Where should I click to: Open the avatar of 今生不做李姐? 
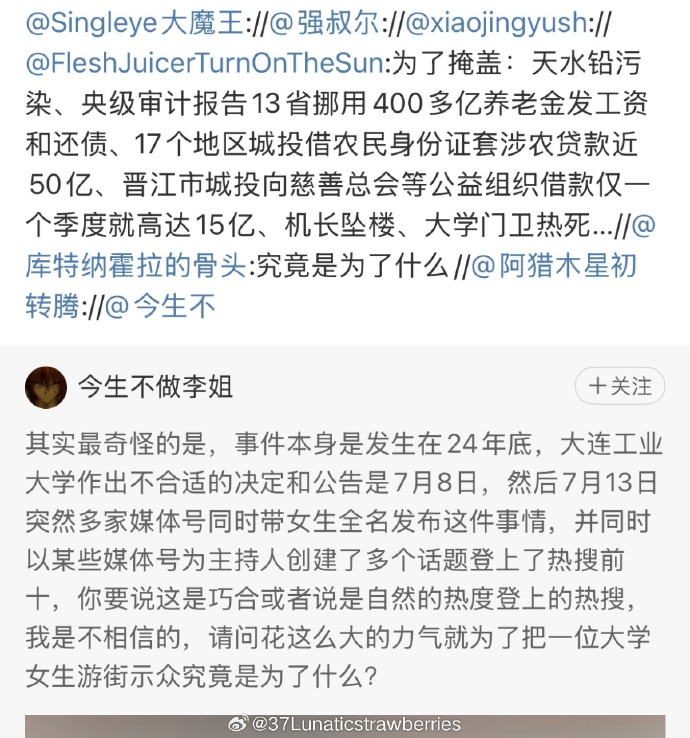point(45,387)
